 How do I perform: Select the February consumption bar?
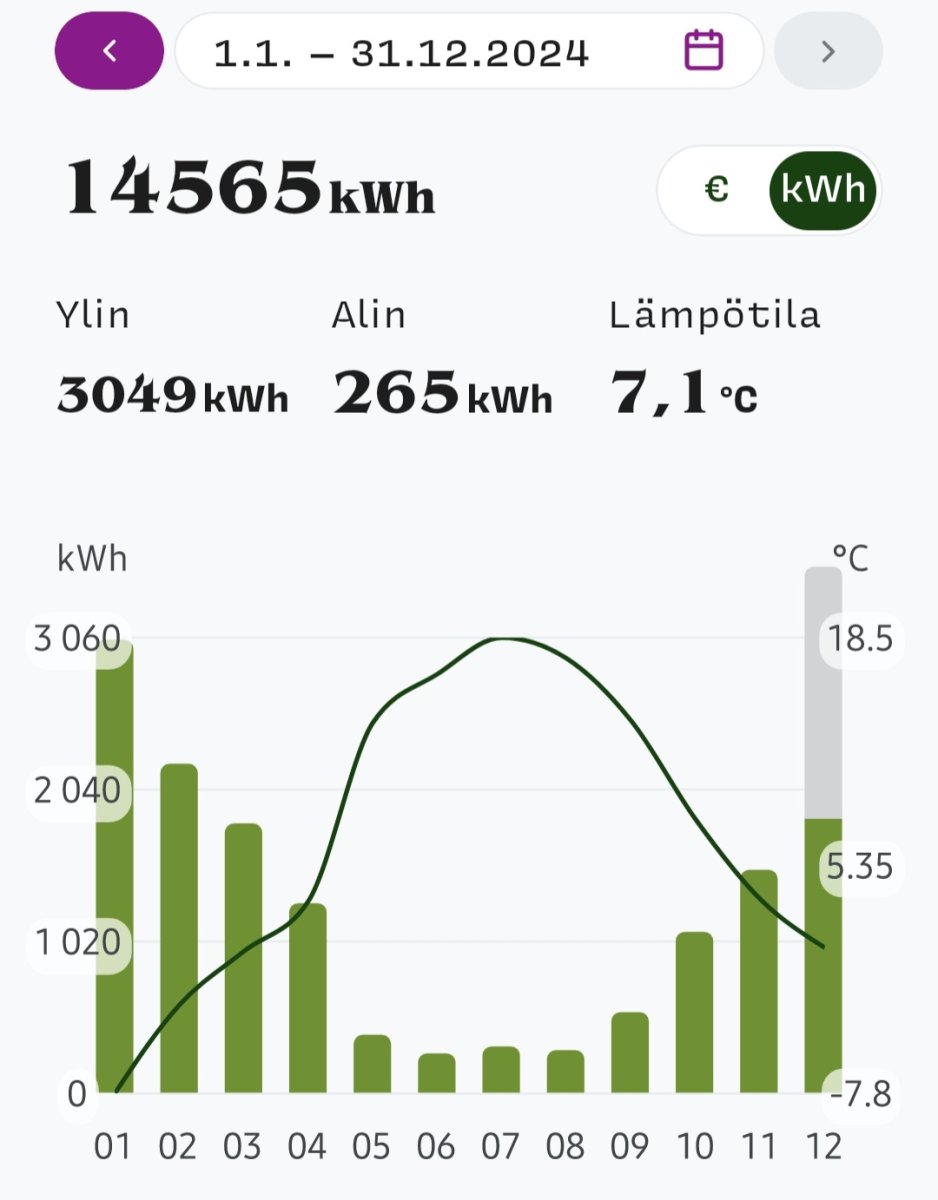(179, 930)
